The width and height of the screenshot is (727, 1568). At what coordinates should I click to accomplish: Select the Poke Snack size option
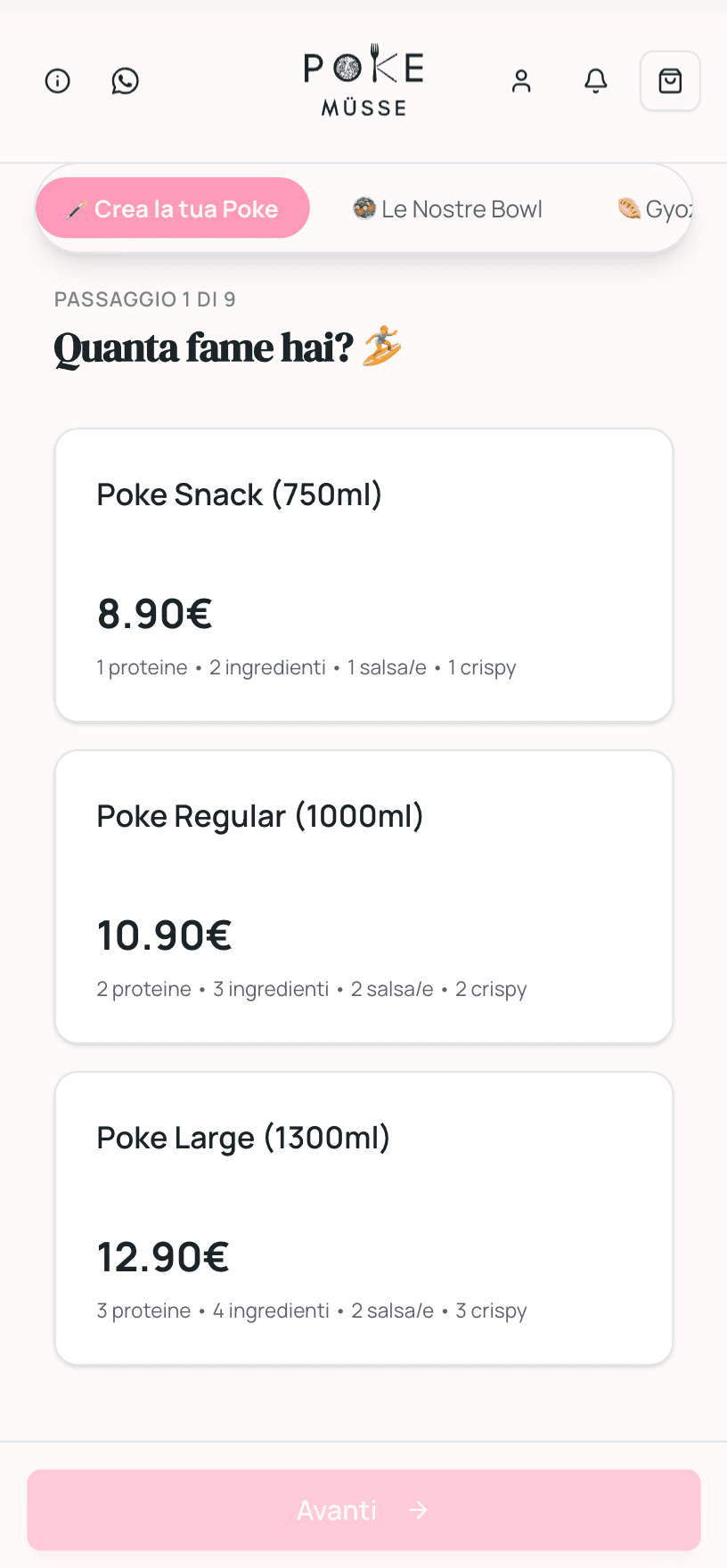[363, 574]
